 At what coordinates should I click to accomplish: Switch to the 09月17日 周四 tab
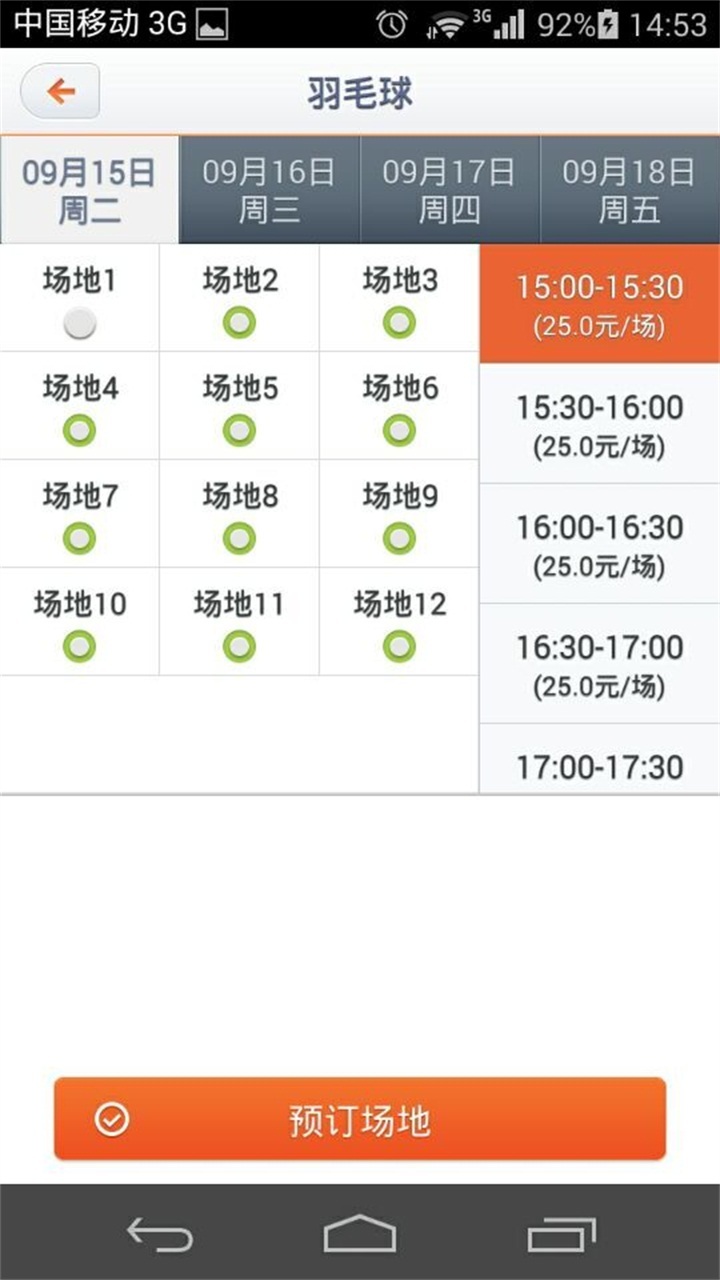tap(449, 190)
